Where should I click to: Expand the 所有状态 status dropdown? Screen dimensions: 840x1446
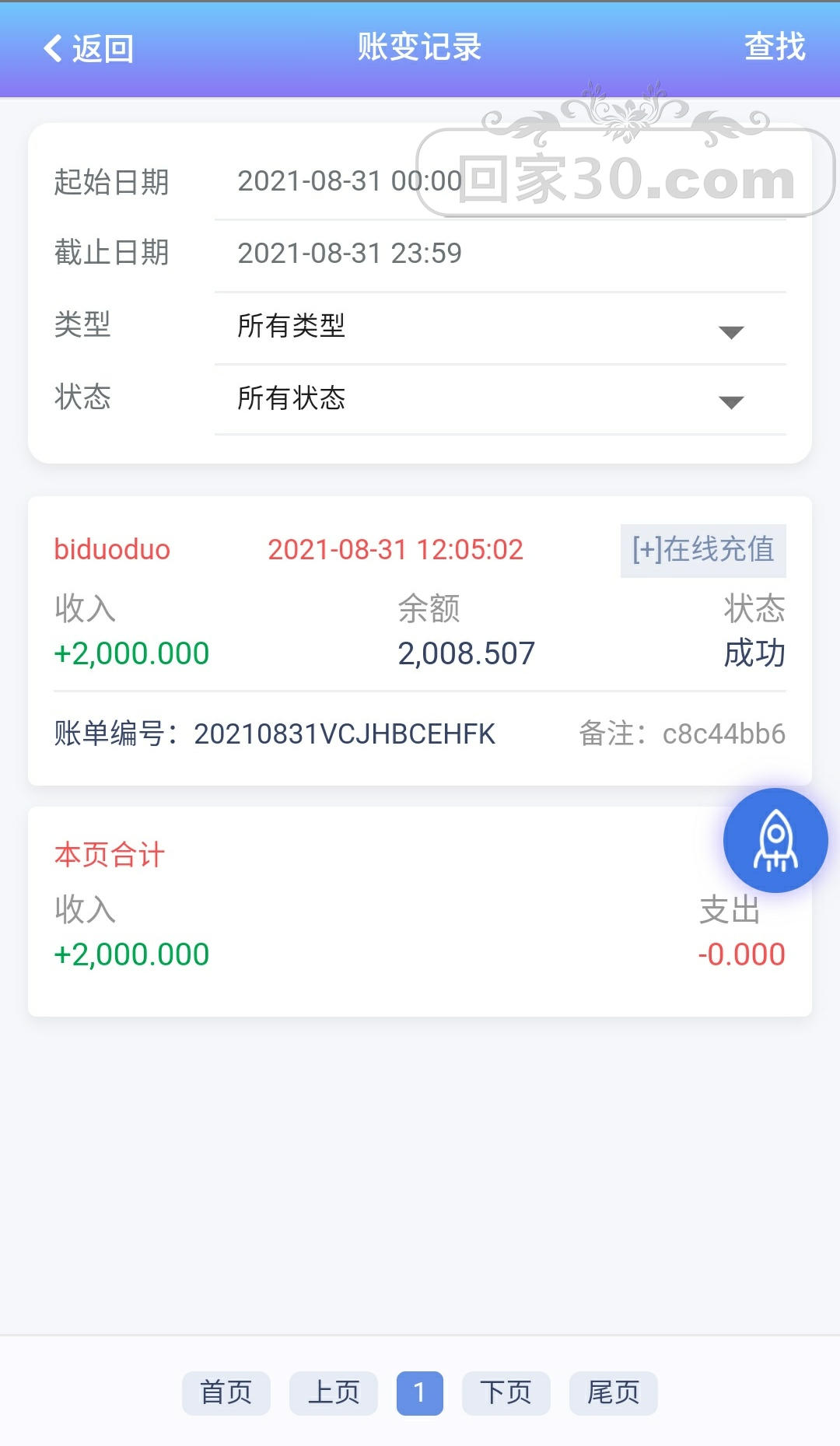coord(499,398)
